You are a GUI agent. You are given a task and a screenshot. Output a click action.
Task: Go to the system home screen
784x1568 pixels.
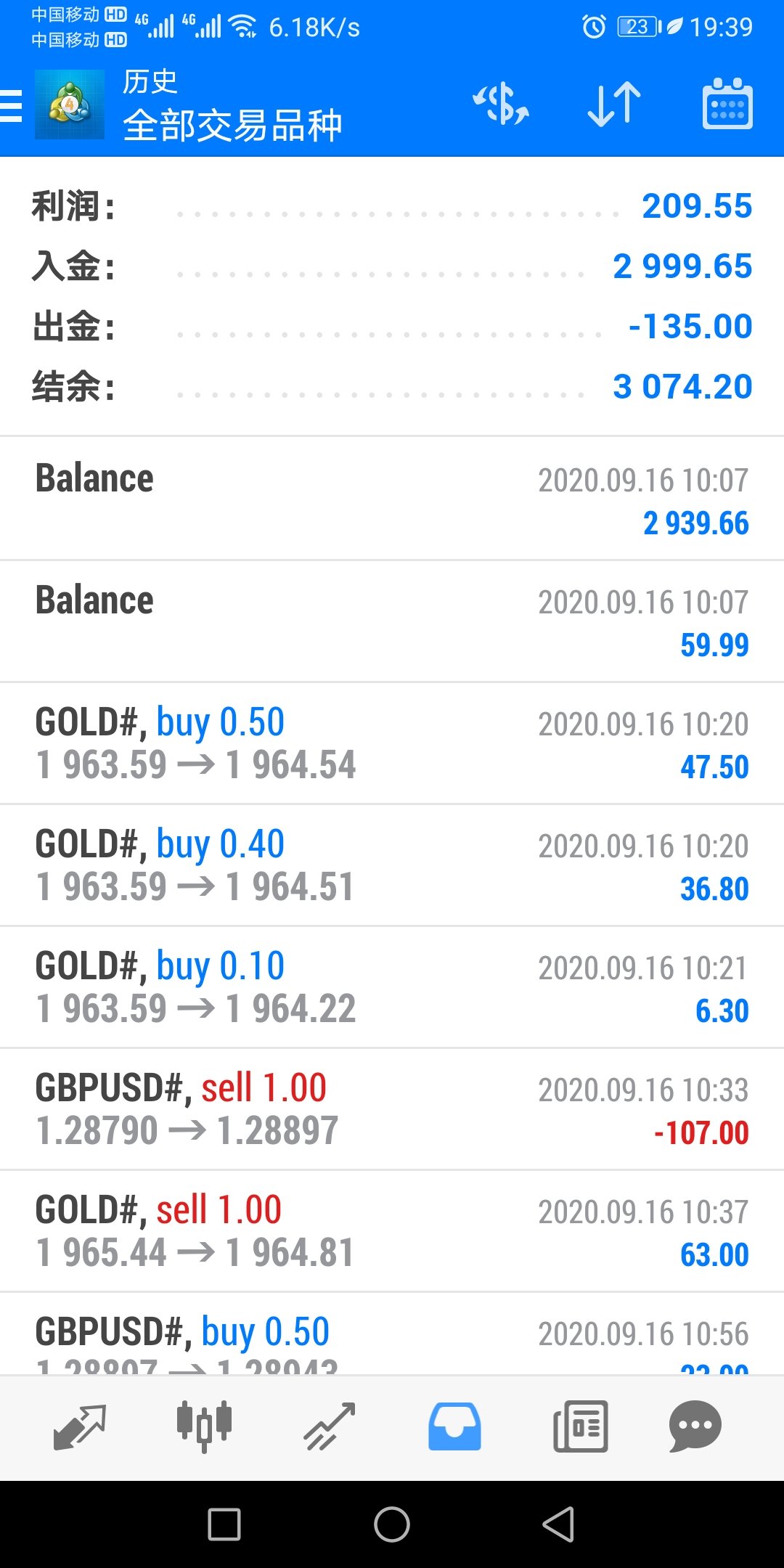(392, 1524)
